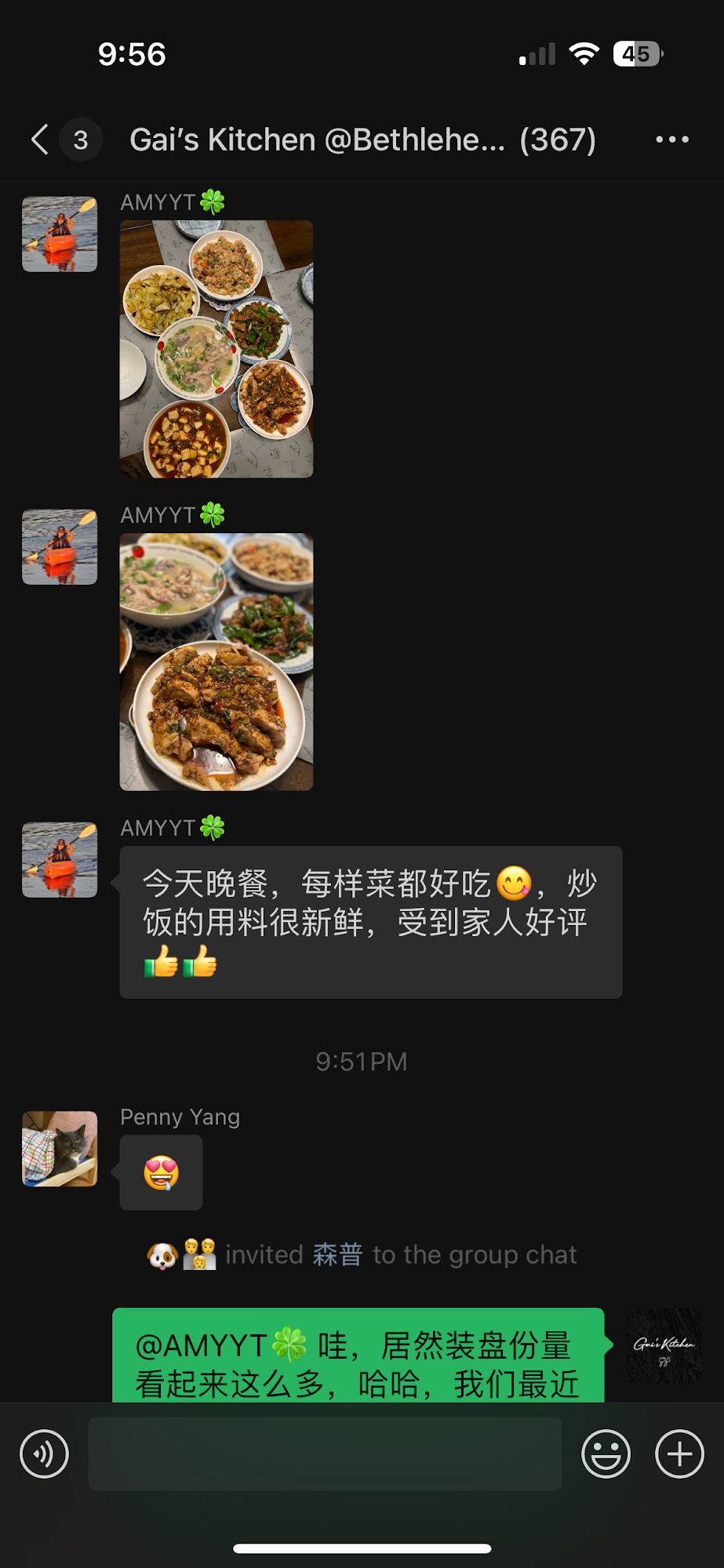Open the Gai's Kitchen logo avatar
Screen dimensions: 724x1568
pos(664,1345)
